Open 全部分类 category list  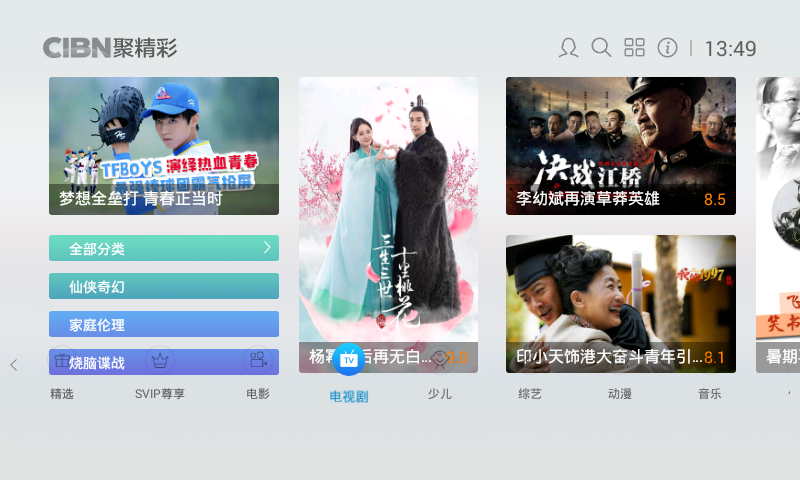point(164,248)
